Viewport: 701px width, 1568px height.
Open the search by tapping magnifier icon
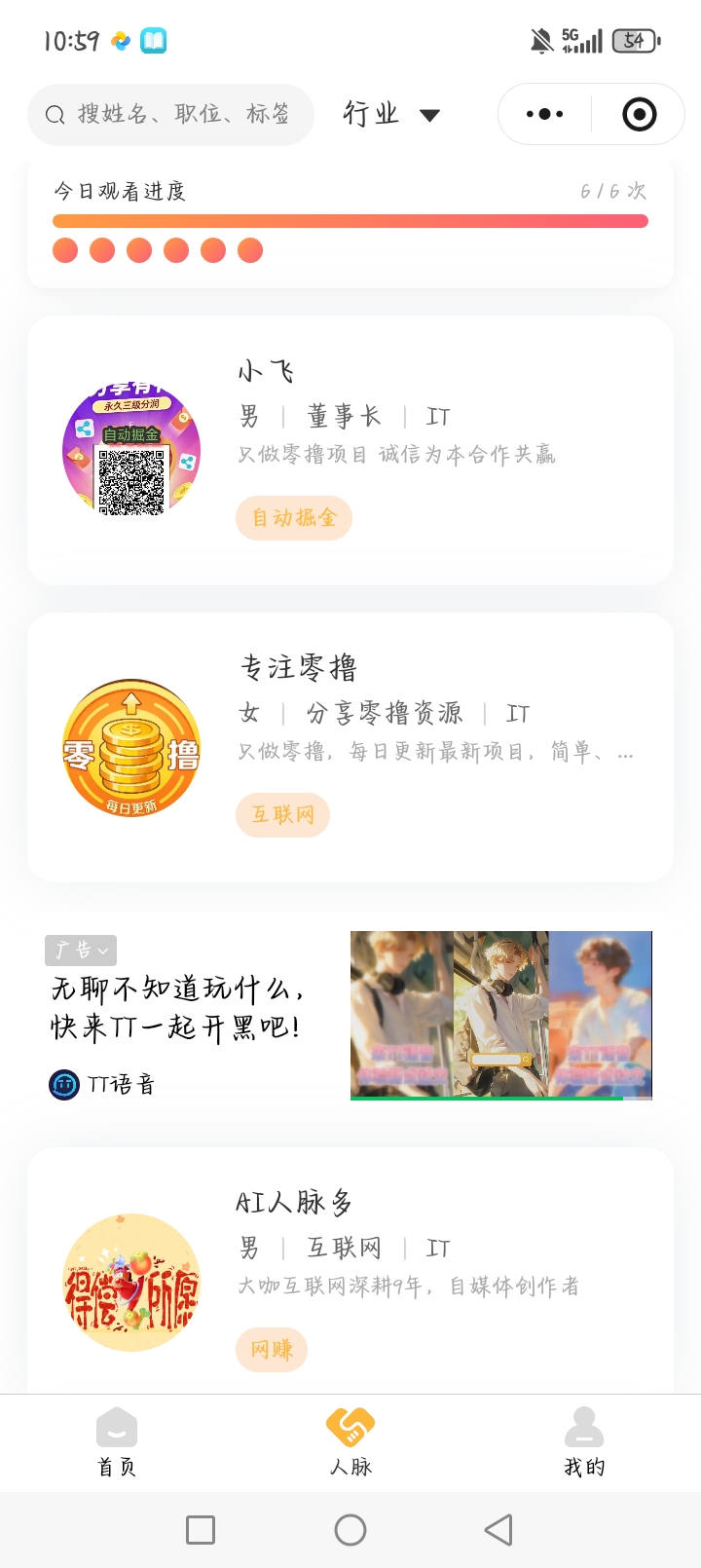coord(55,114)
